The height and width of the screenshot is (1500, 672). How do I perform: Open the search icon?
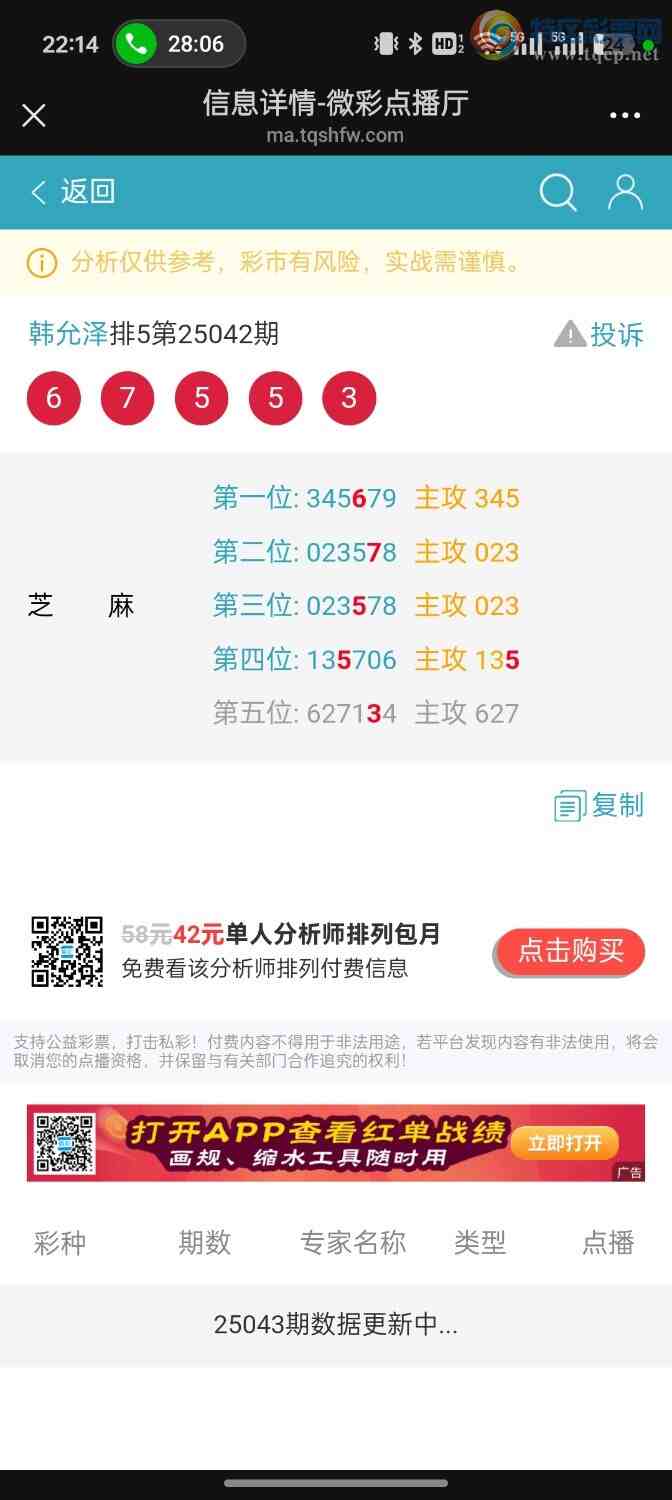tap(558, 192)
